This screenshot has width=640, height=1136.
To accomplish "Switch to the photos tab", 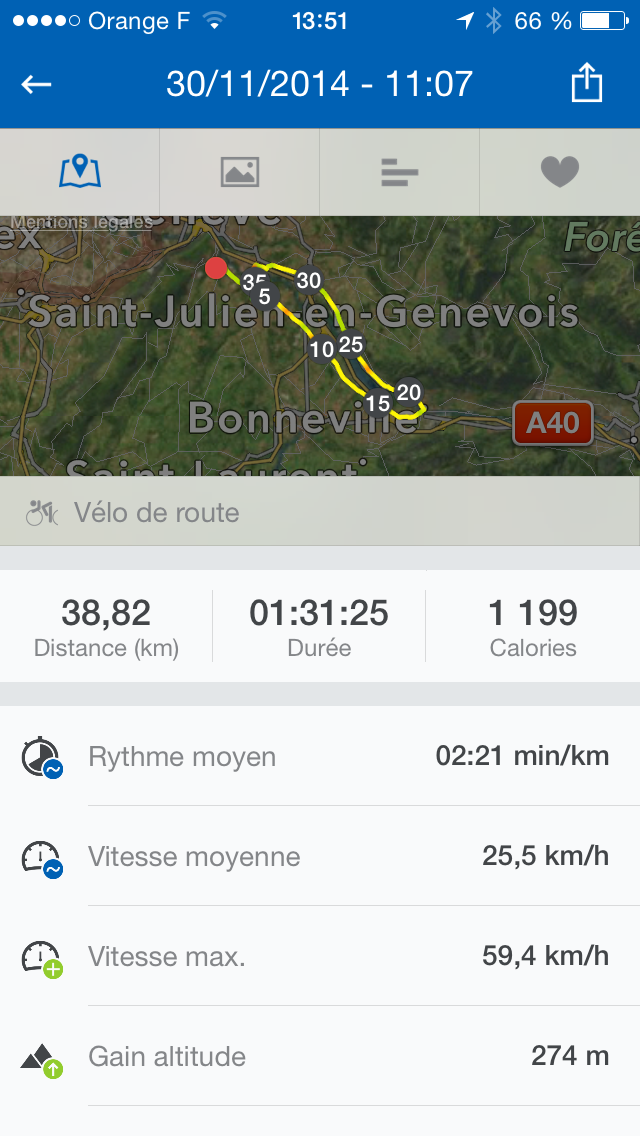I will (x=240, y=172).
